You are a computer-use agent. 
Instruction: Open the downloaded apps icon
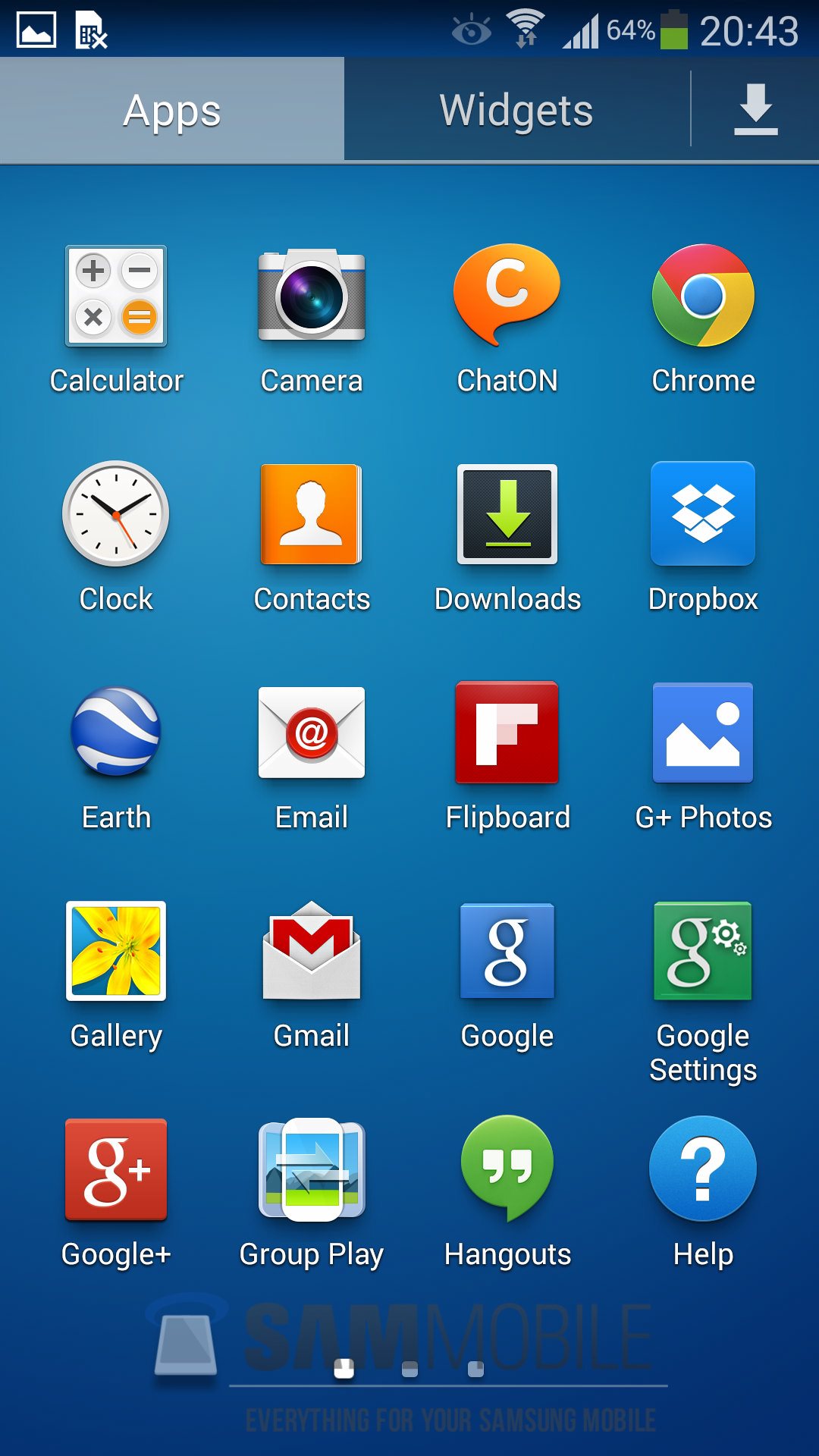tap(755, 111)
